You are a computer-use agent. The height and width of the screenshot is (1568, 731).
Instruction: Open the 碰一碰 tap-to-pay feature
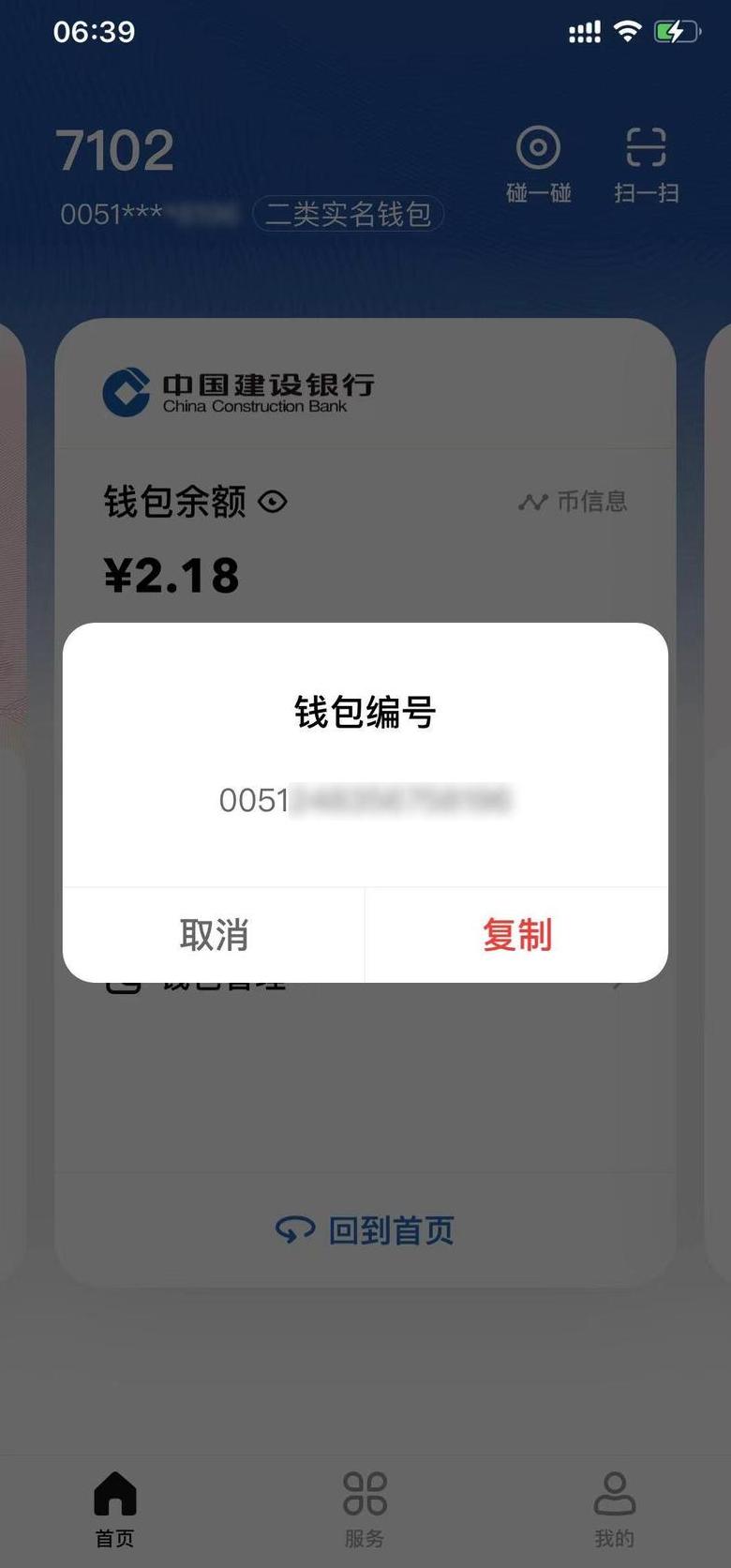pos(538,165)
